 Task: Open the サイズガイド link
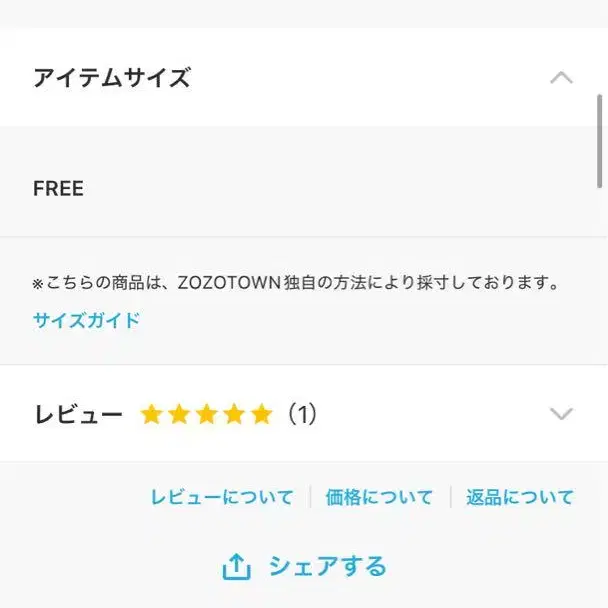pyautogui.click(x=86, y=320)
